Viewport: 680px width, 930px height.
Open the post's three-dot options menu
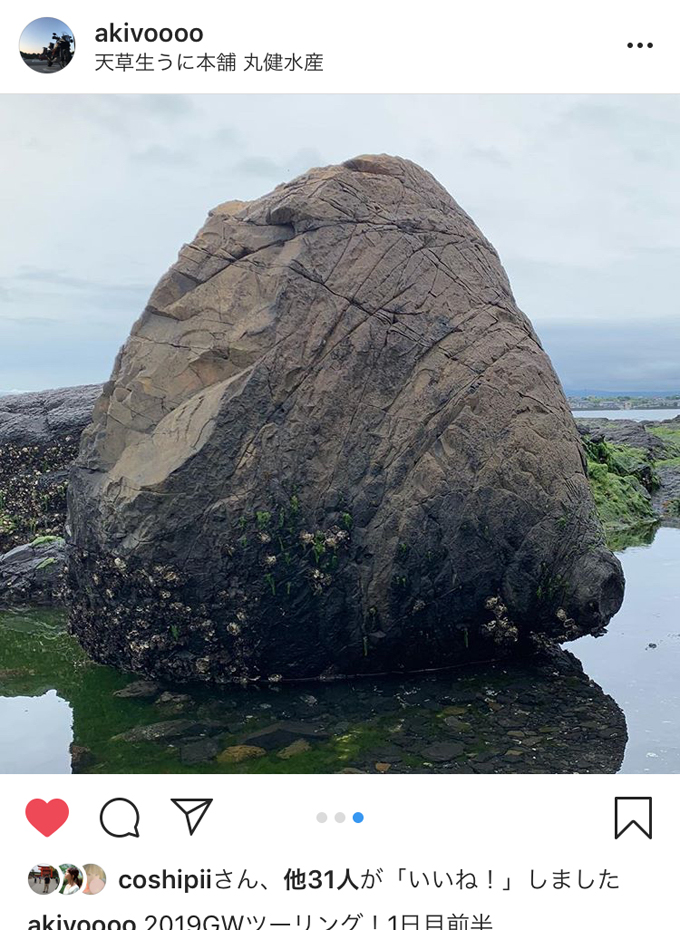click(x=639, y=46)
